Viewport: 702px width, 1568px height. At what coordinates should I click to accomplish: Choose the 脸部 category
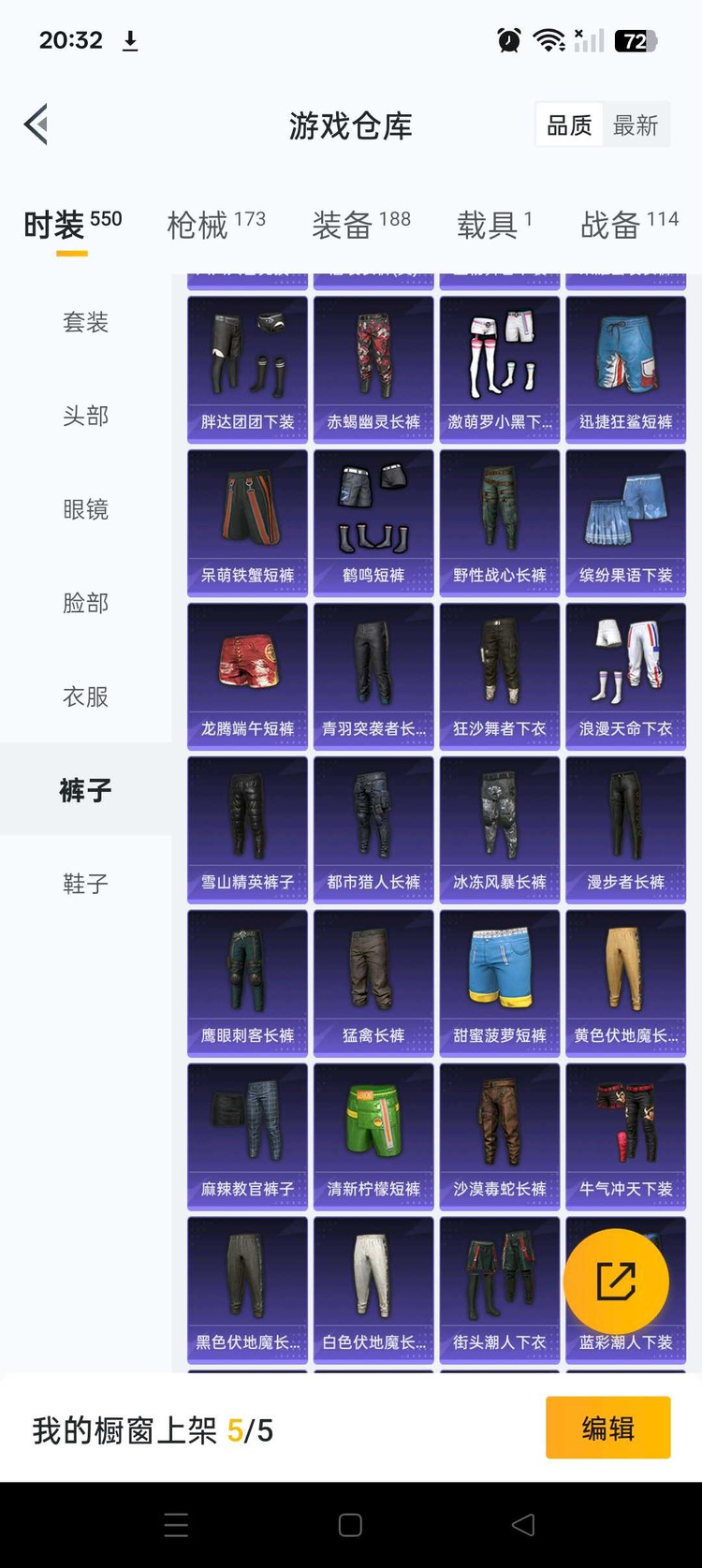85,603
